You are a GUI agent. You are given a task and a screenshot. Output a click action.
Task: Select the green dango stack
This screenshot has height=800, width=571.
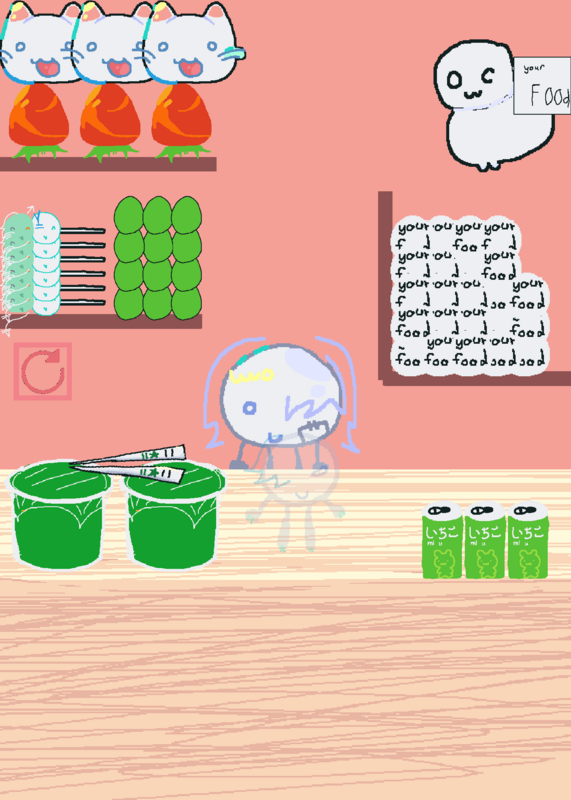(158, 258)
